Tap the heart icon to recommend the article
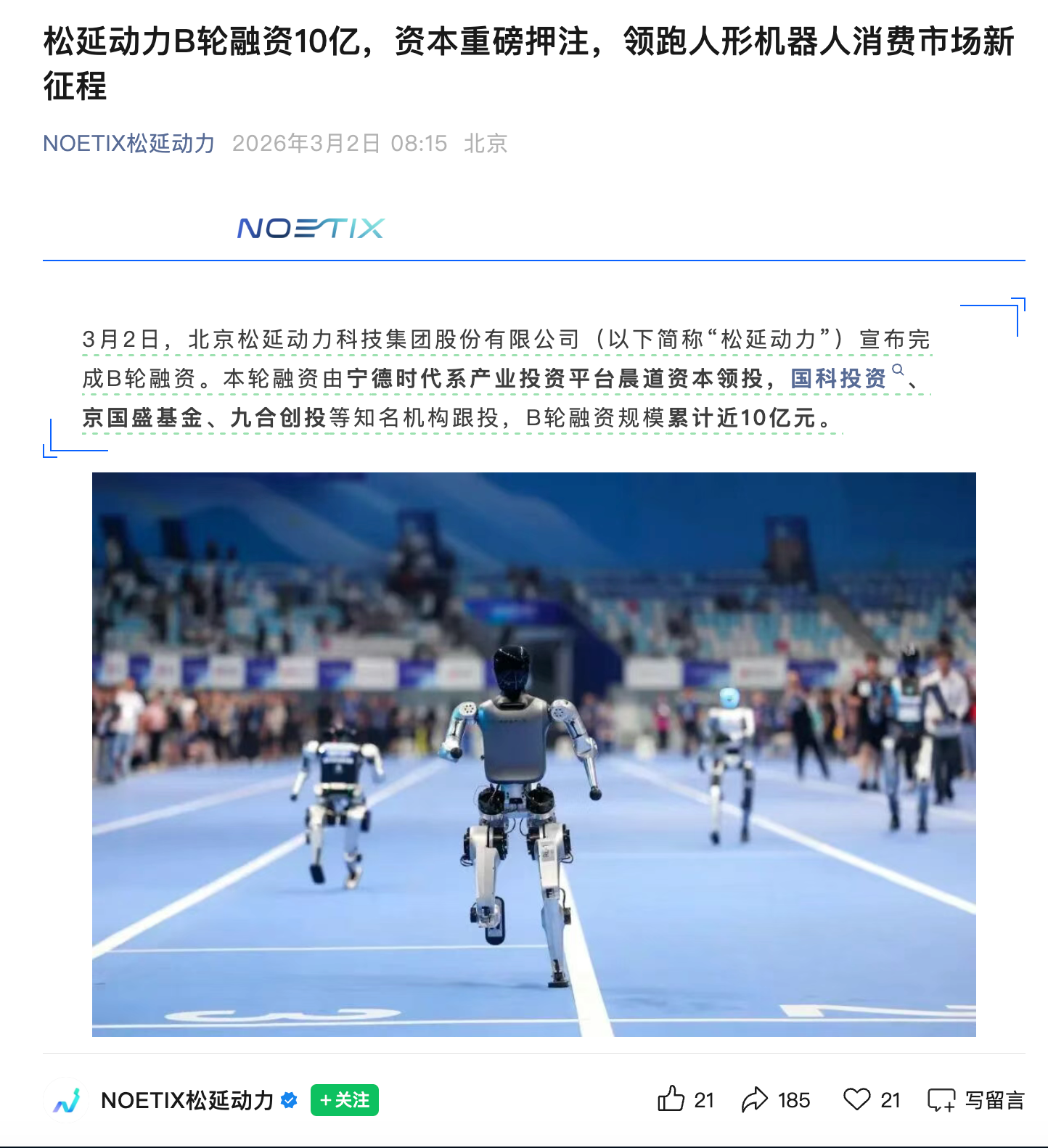 click(856, 1099)
